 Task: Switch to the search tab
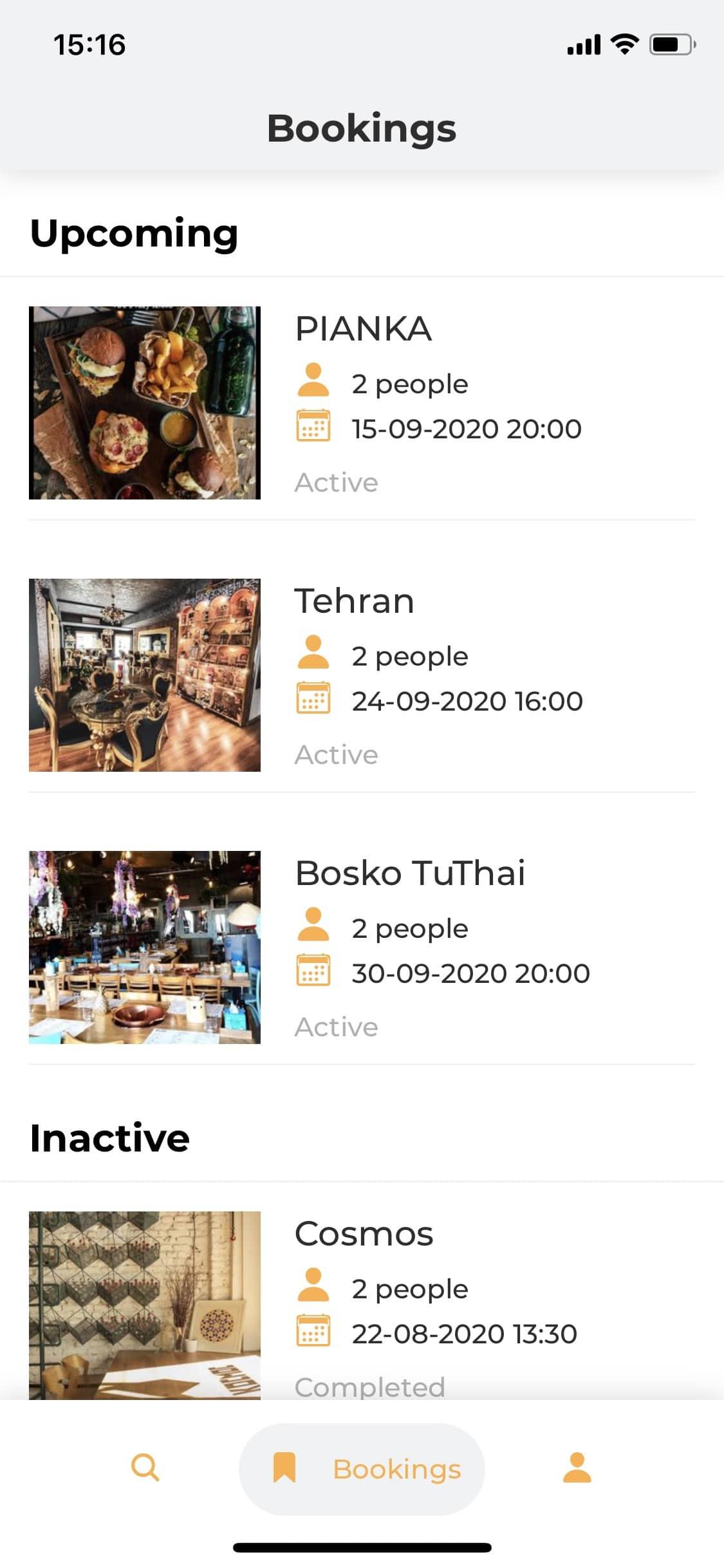coord(145,1468)
